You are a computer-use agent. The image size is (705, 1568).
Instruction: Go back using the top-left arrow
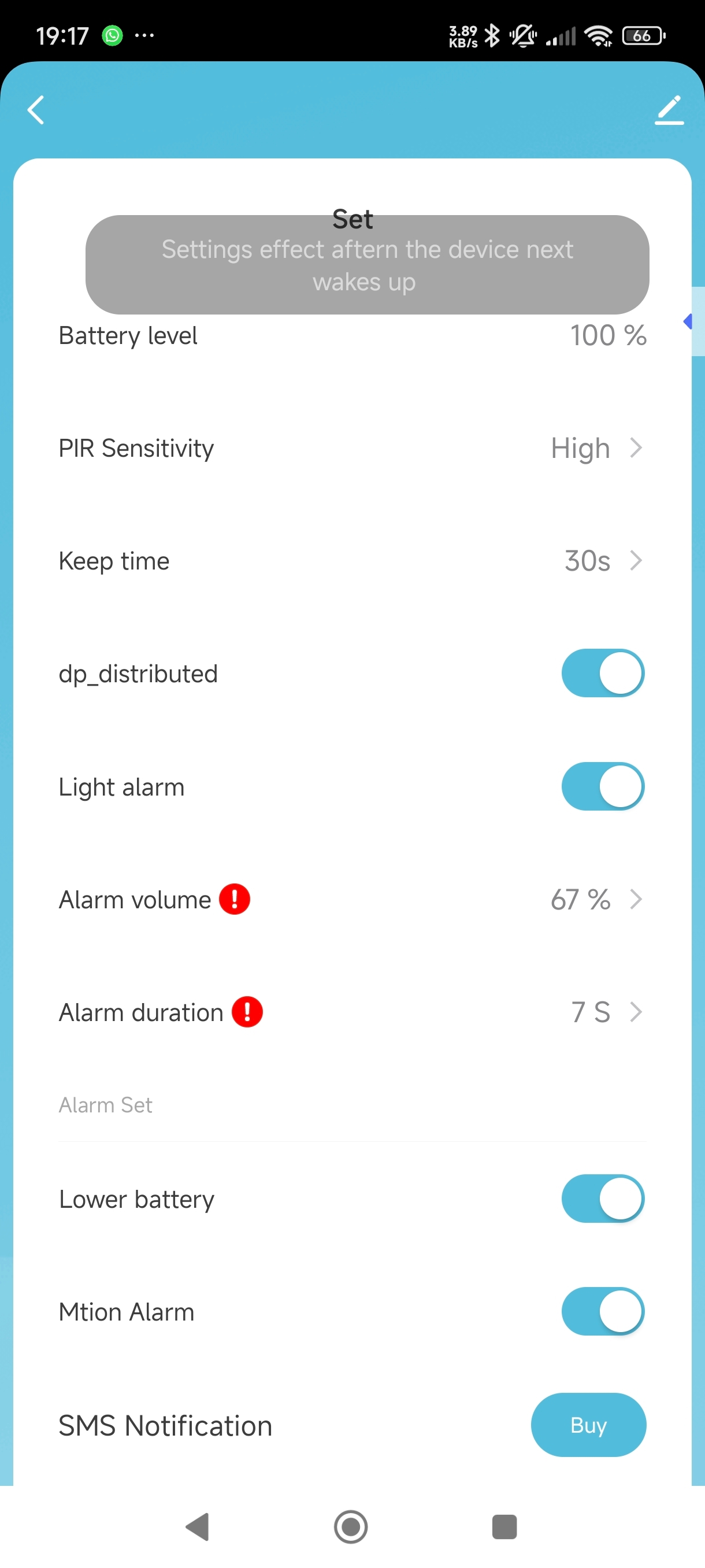pos(36,110)
